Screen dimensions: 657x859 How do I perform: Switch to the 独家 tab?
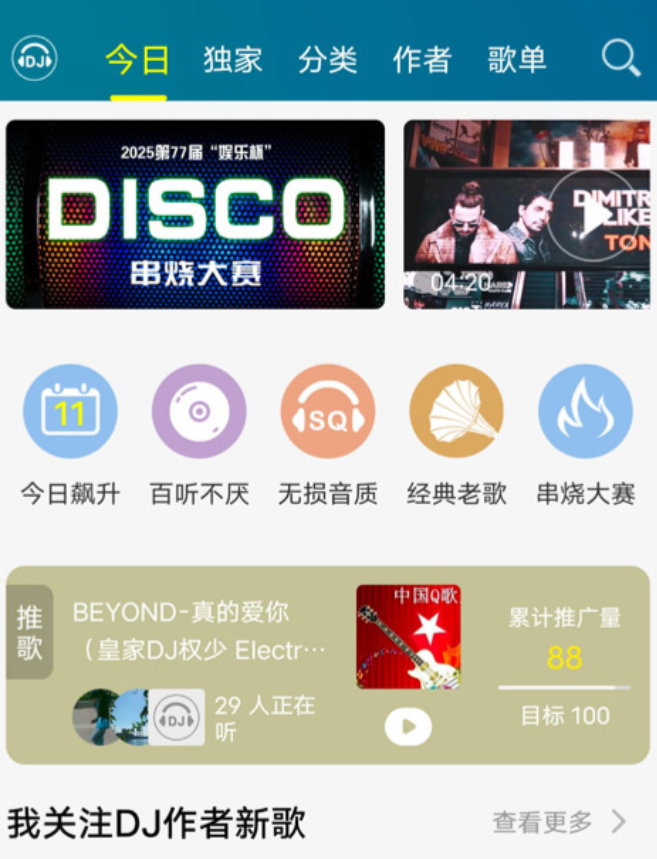click(232, 60)
